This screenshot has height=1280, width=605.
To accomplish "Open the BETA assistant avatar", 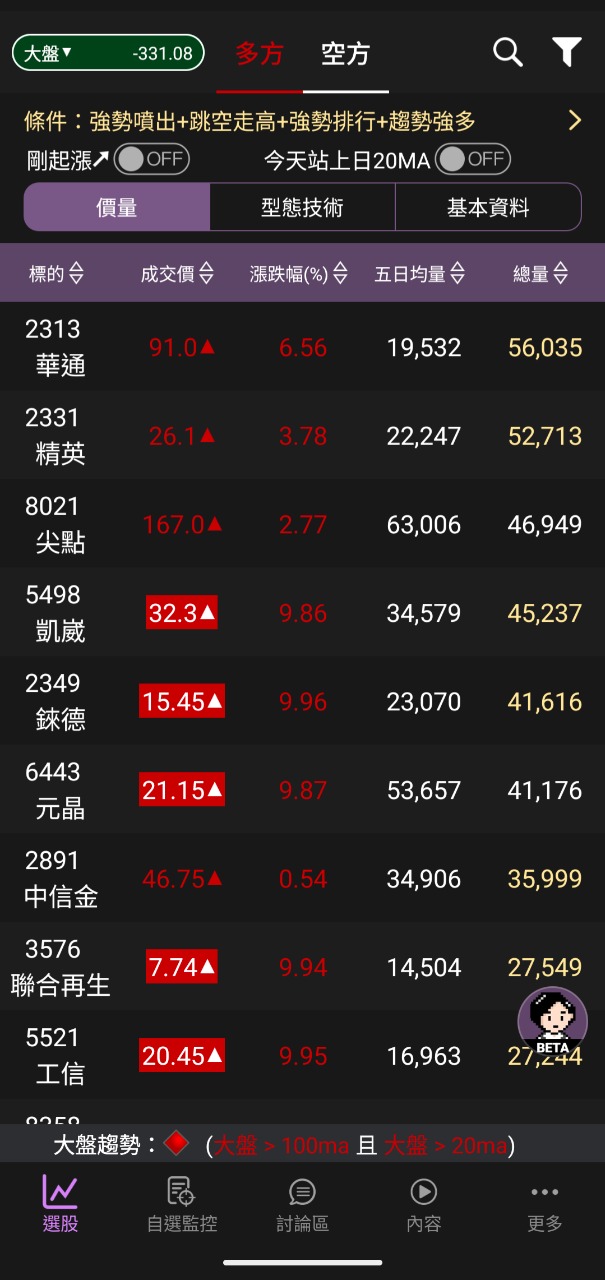I will (552, 1020).
